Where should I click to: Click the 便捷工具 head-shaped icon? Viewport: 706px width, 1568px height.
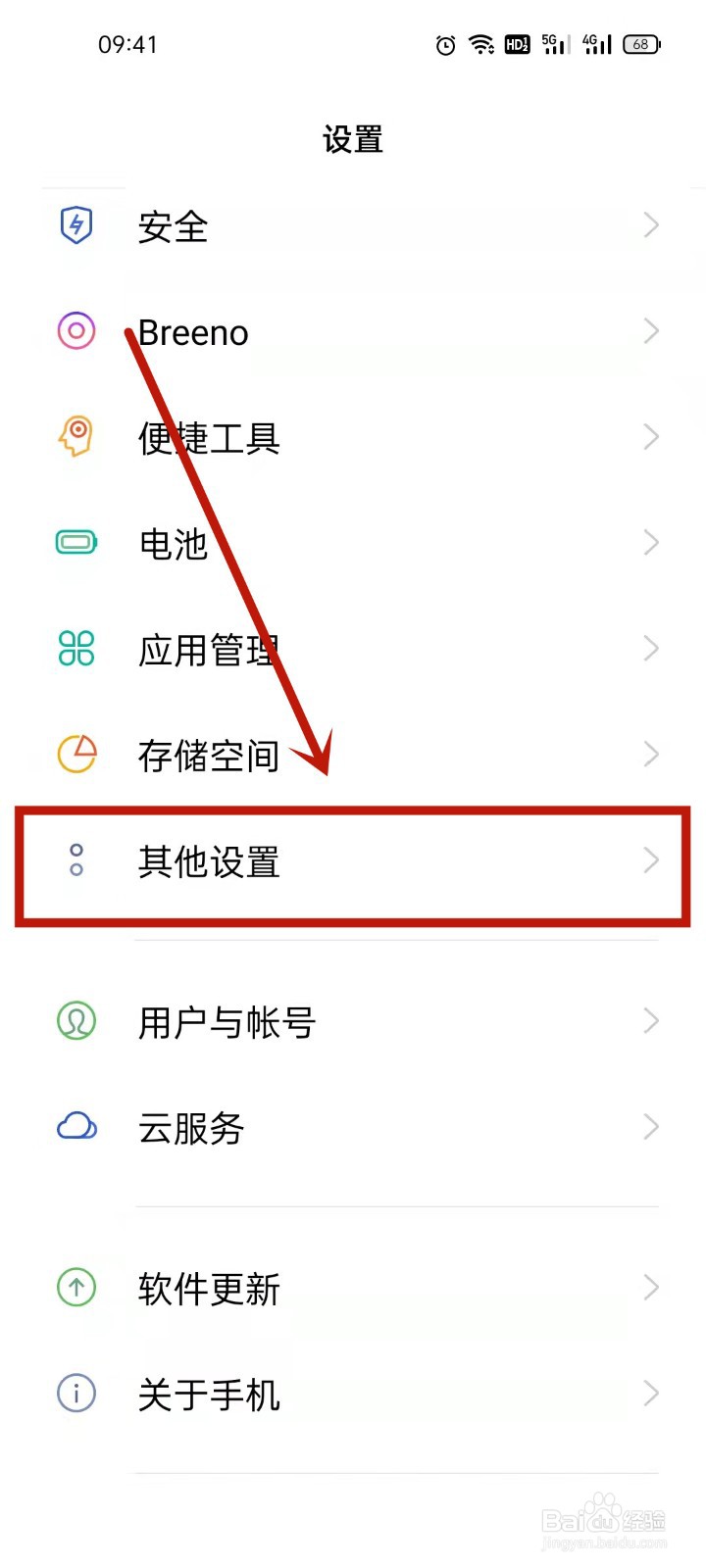coord(76,437)
